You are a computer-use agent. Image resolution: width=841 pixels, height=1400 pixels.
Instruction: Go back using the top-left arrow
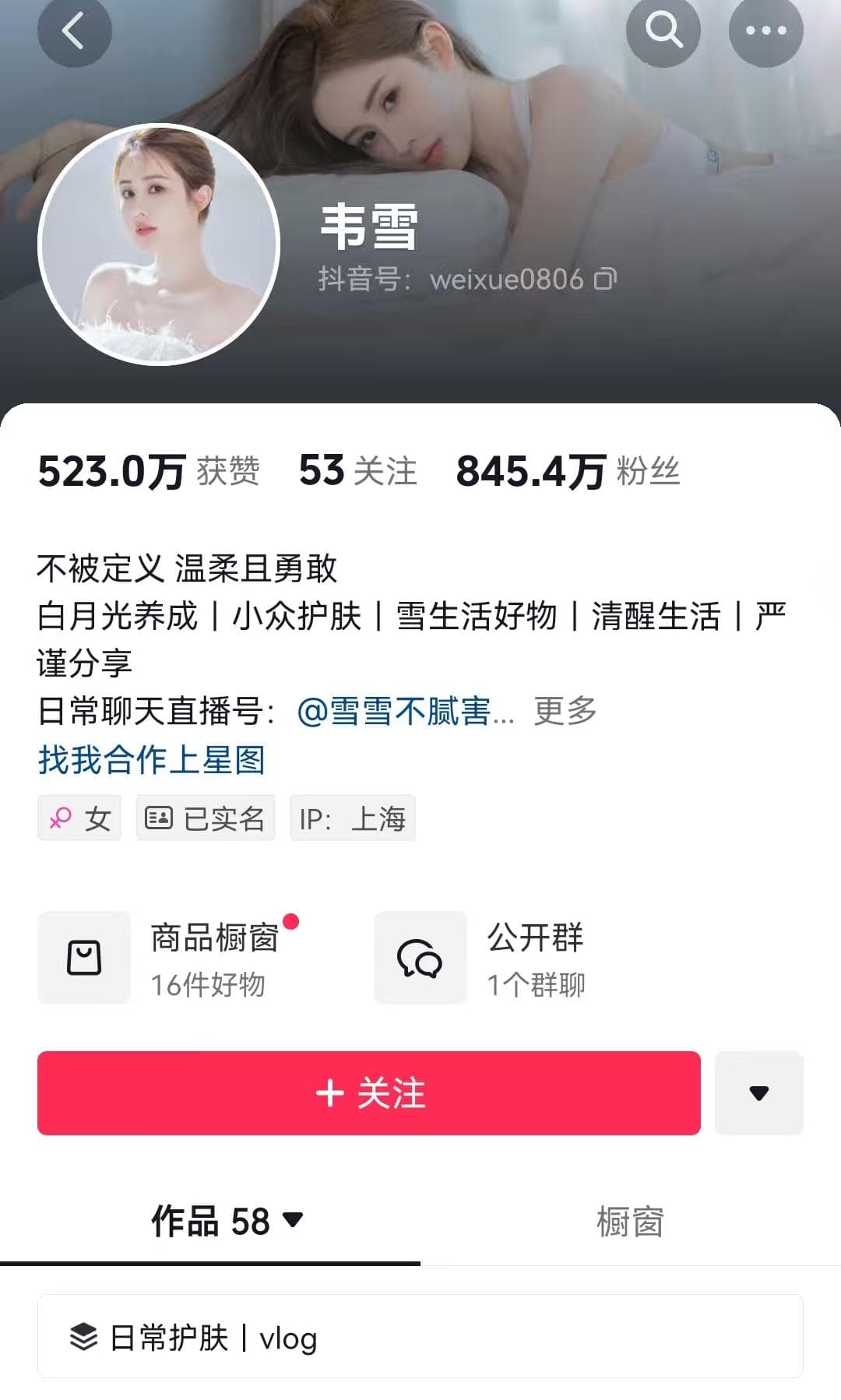74,31
